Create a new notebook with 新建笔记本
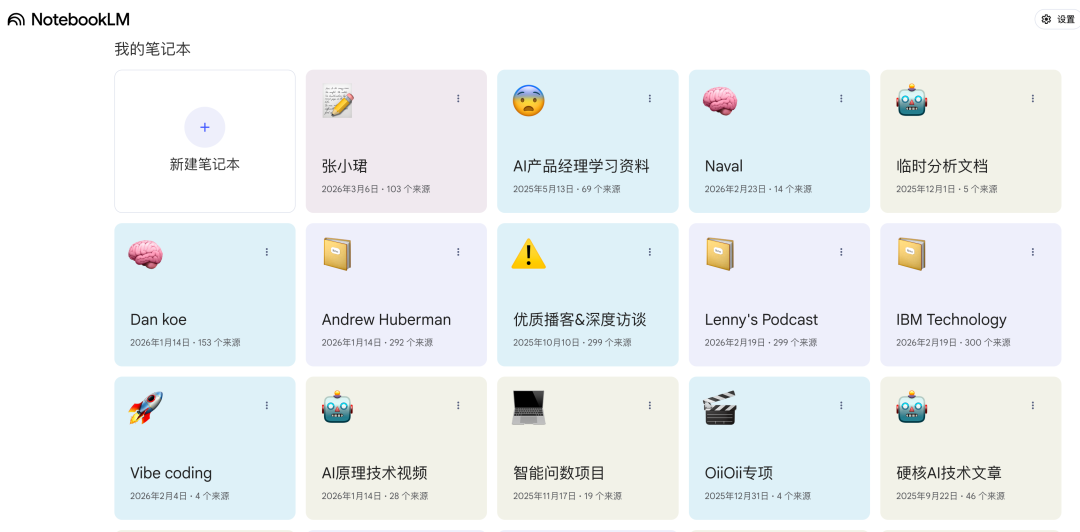Image resolution: width=1080 pixels, height=532 pixels. click(x=205, y=141)
